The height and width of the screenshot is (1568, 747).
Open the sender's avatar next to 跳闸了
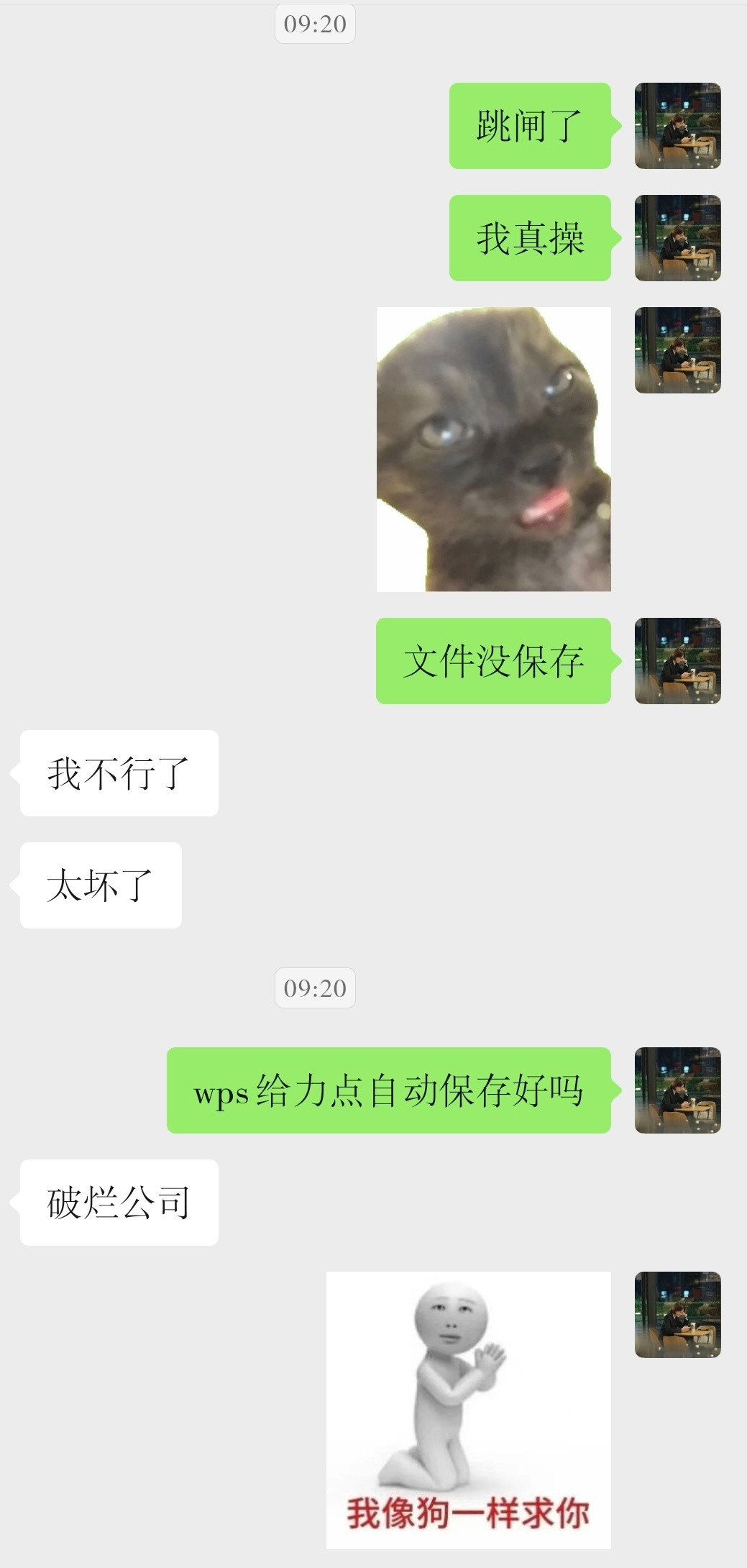click(677, 126)
